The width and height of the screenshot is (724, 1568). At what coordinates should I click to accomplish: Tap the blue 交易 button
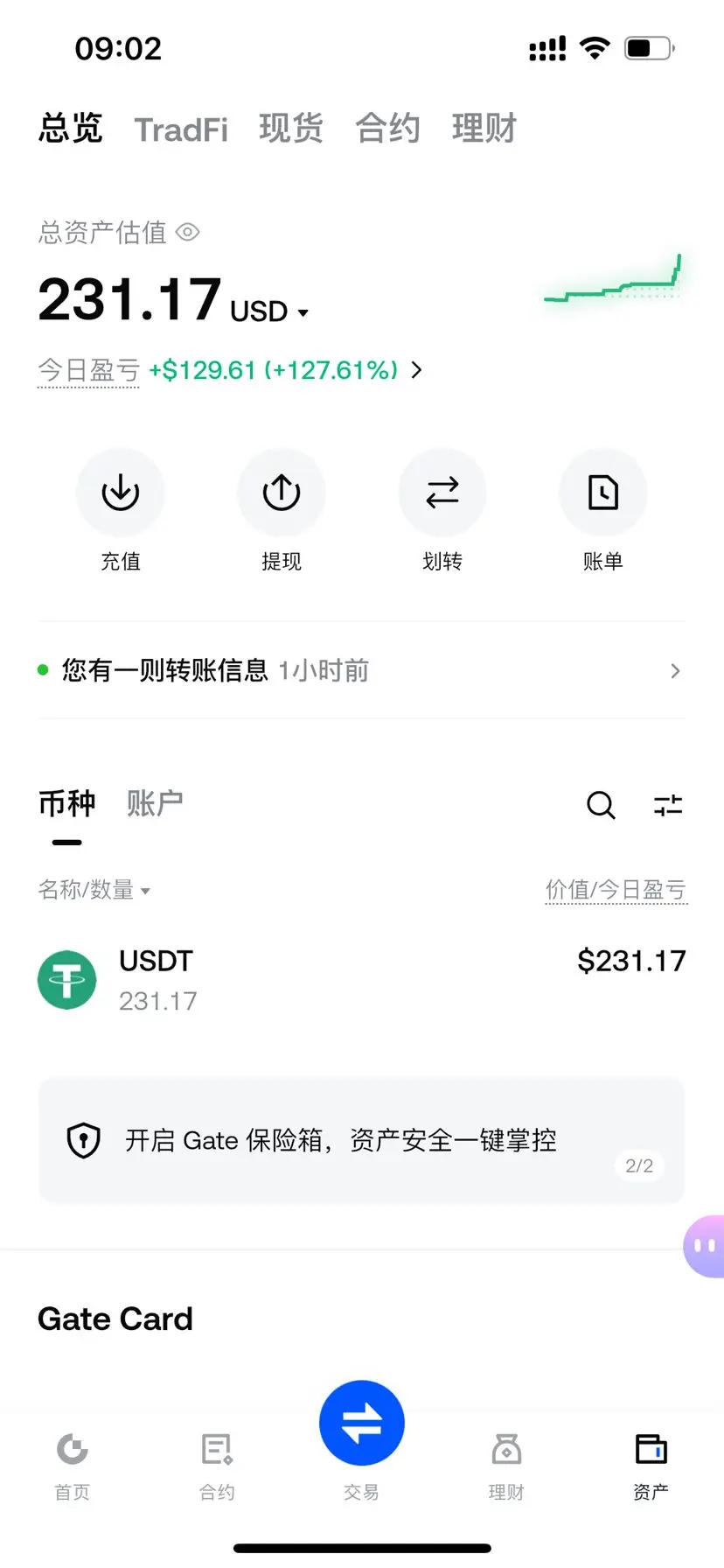362,1423
